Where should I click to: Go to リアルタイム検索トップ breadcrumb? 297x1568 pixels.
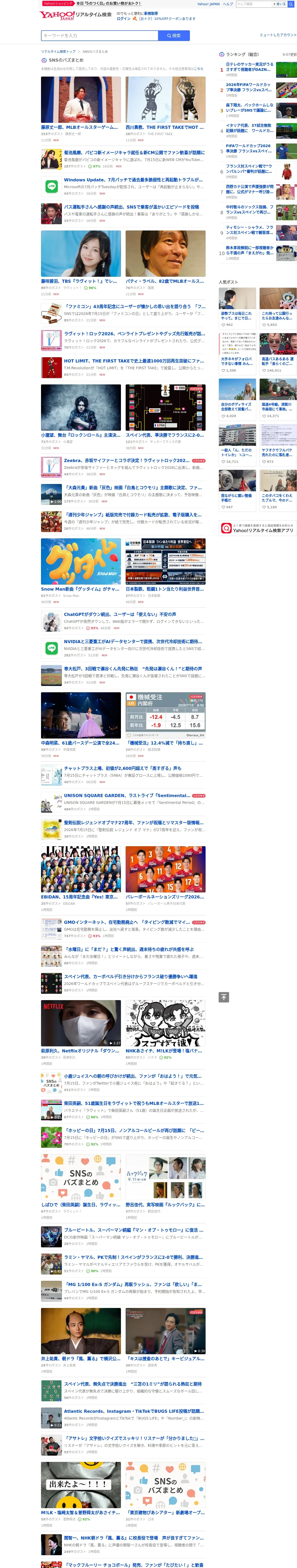[59, 52]
